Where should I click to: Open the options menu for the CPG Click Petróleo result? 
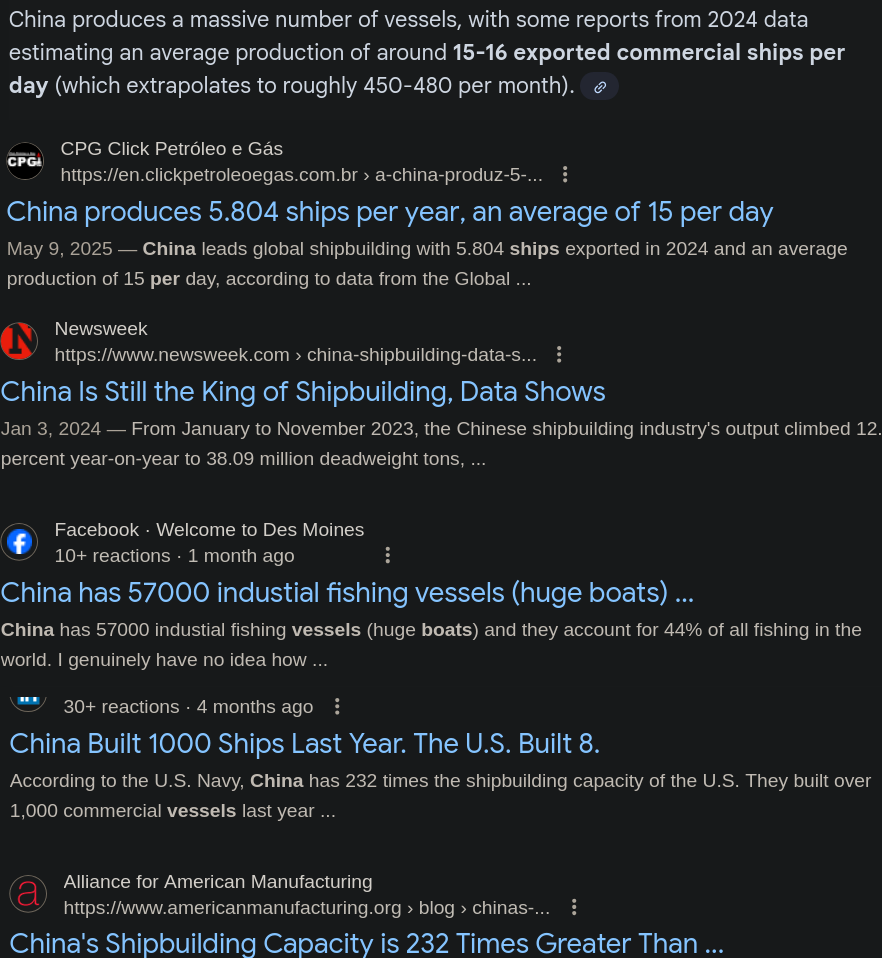tap(565, 175)
